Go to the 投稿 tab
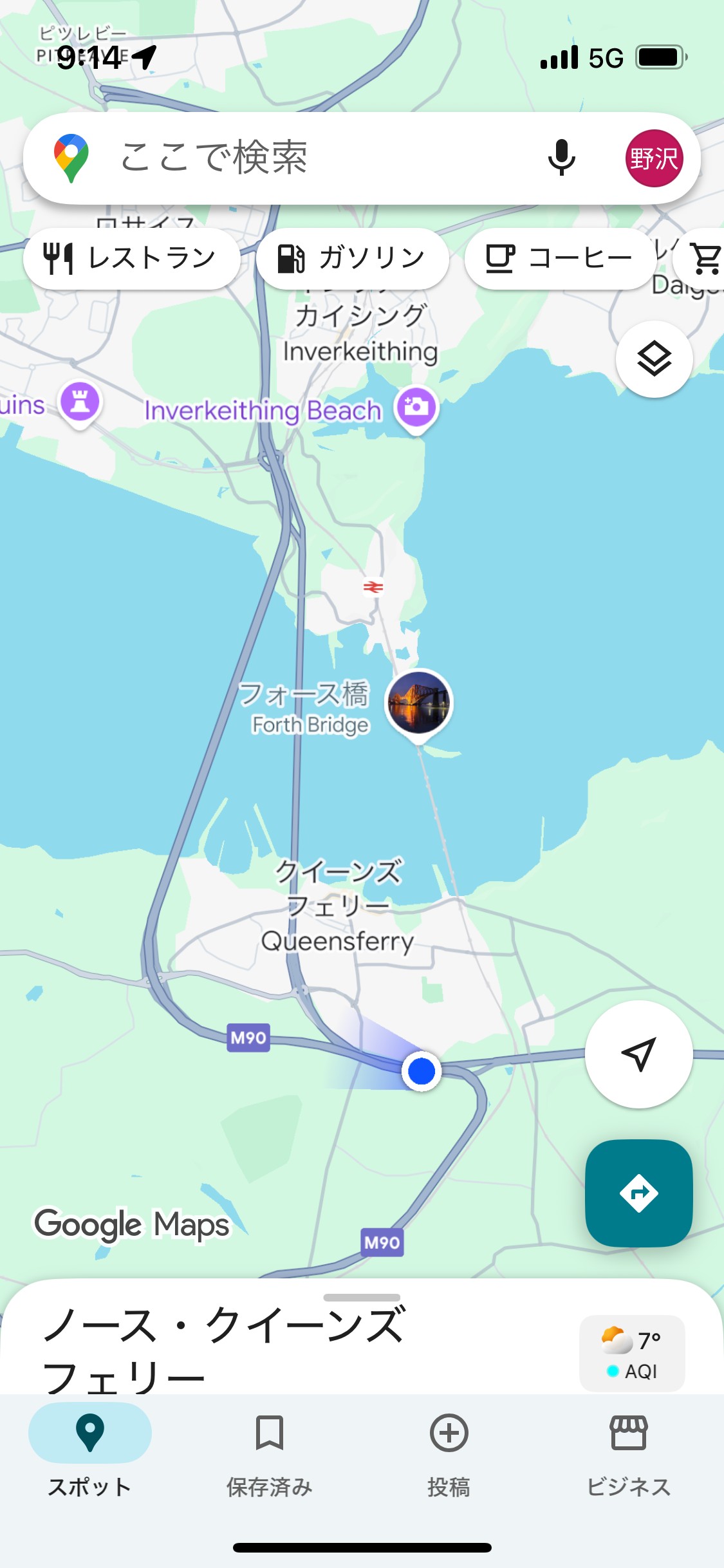Viewport: 724px width, 1568px height. click(x=449, y=1452)
